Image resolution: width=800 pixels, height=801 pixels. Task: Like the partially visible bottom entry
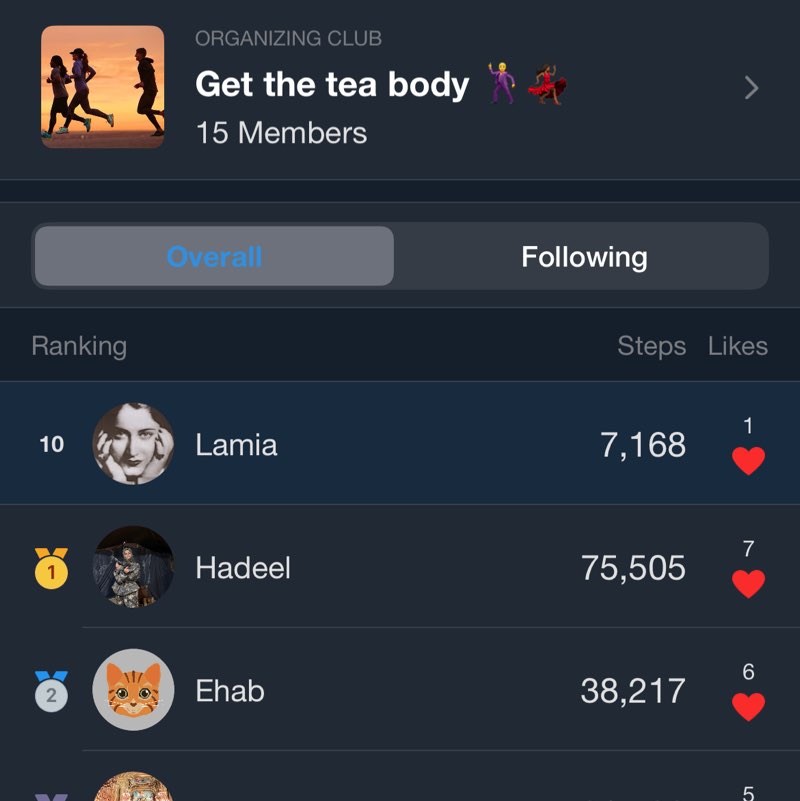pos(750,795)
